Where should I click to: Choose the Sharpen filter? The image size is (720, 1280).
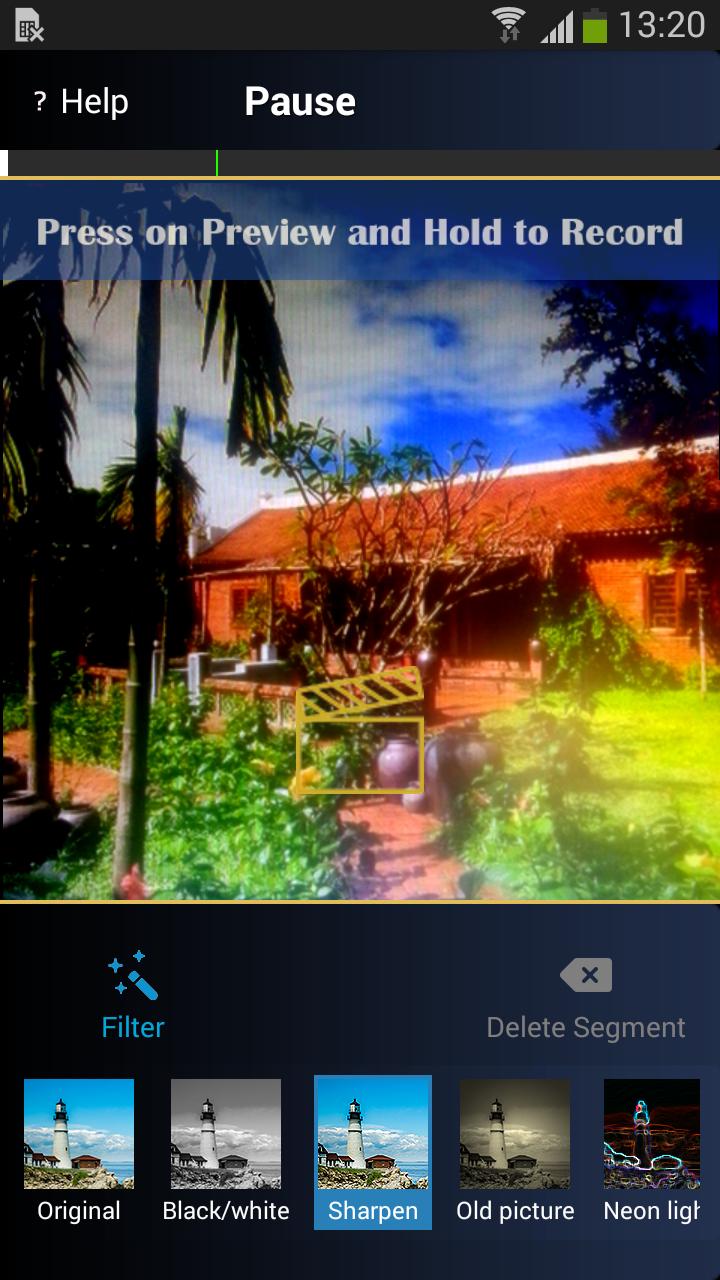point(373,1150)
